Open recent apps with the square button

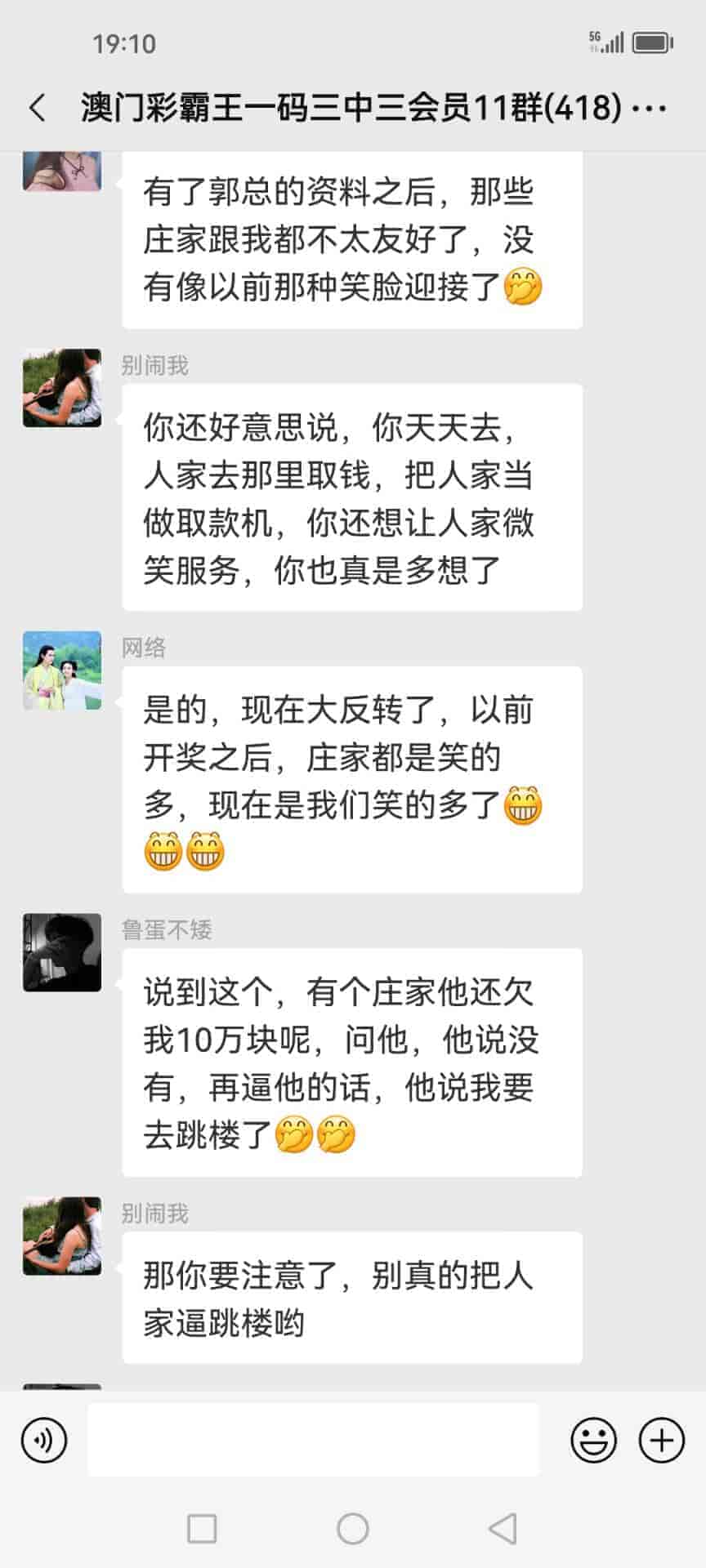[x=202, y=1529]
